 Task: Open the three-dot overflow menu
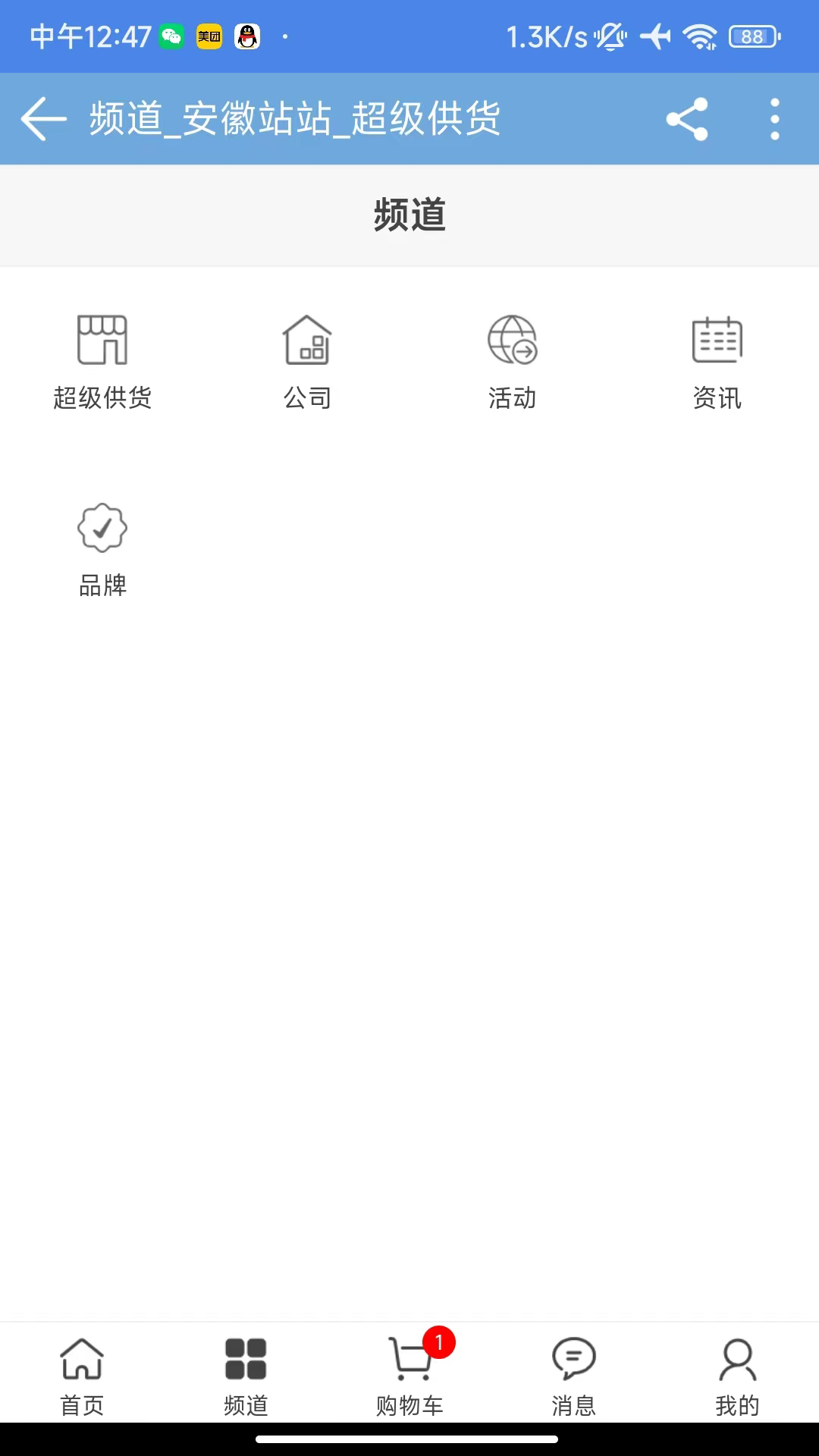(x=775, y=118)
